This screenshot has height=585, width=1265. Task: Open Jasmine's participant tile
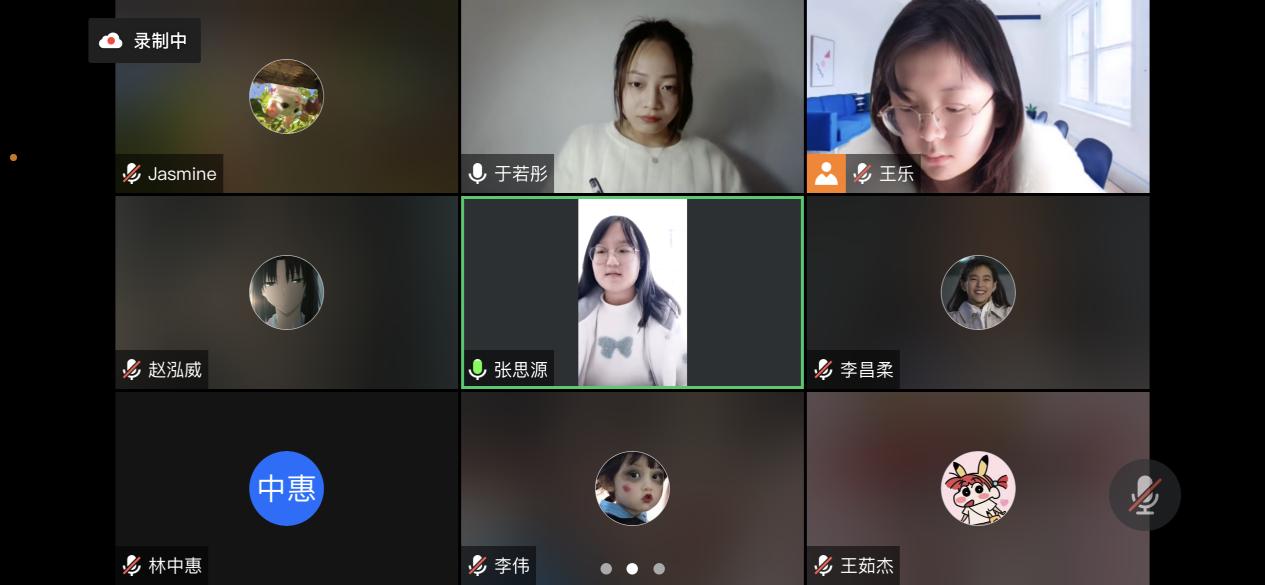(286, 97)
